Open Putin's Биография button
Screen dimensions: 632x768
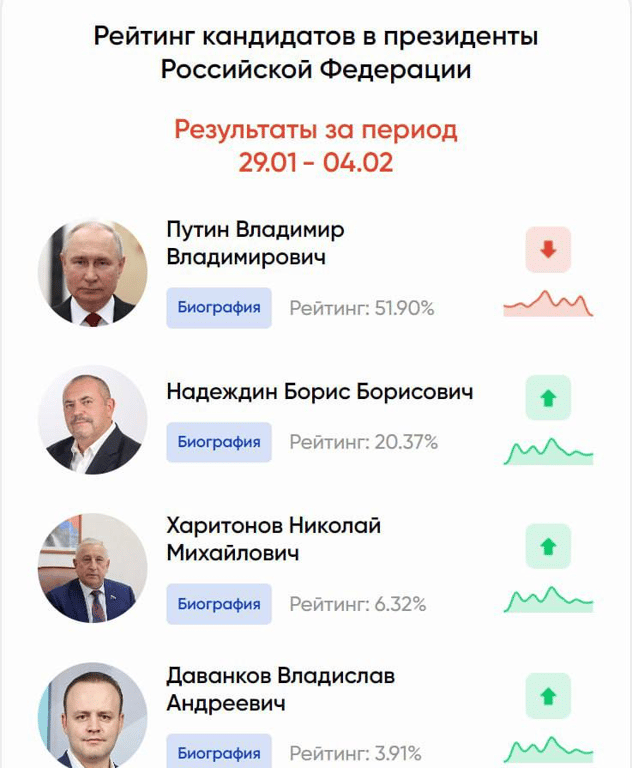click(x=219, y=308)
